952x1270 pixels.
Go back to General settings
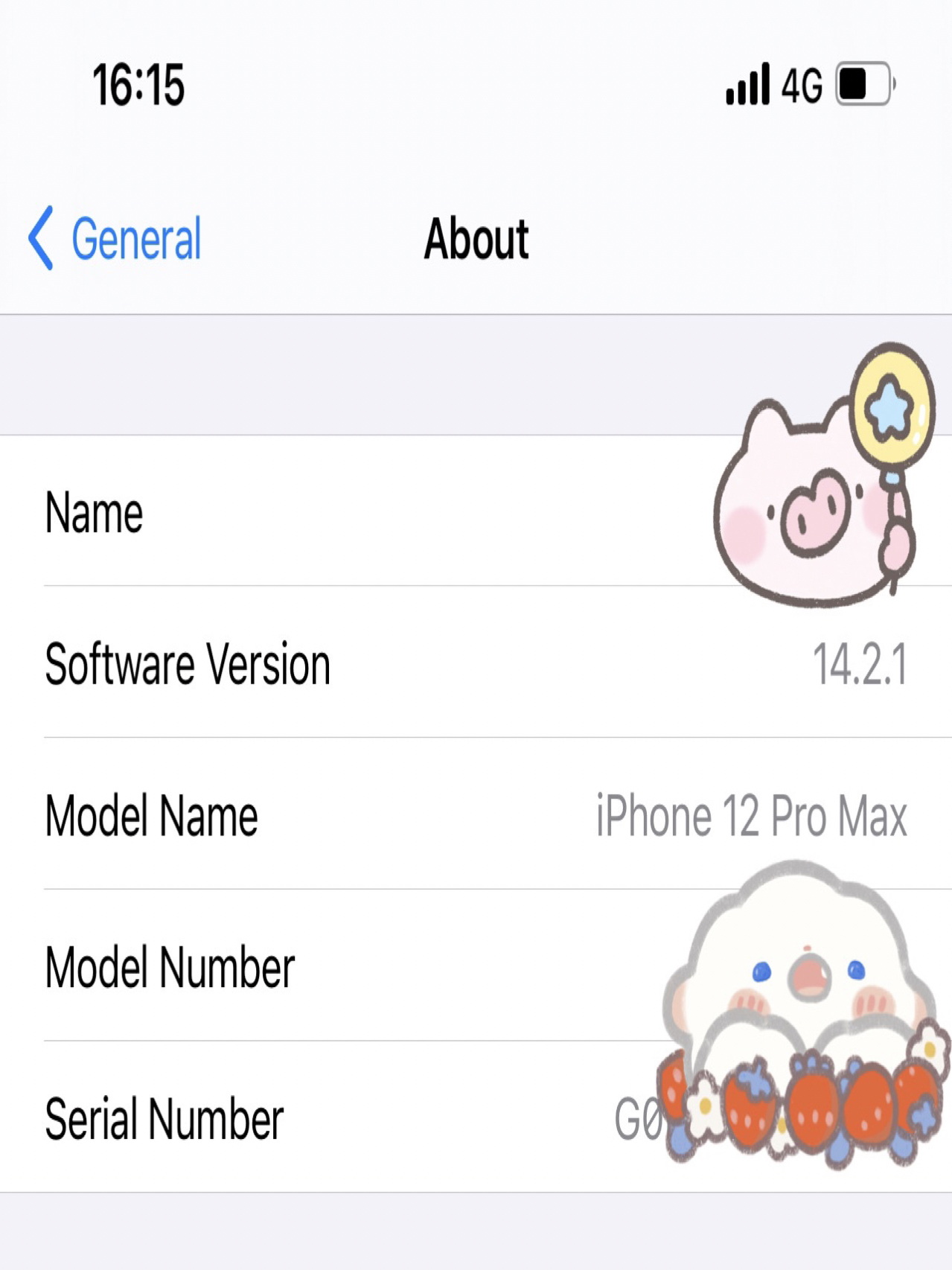[115, 238]
